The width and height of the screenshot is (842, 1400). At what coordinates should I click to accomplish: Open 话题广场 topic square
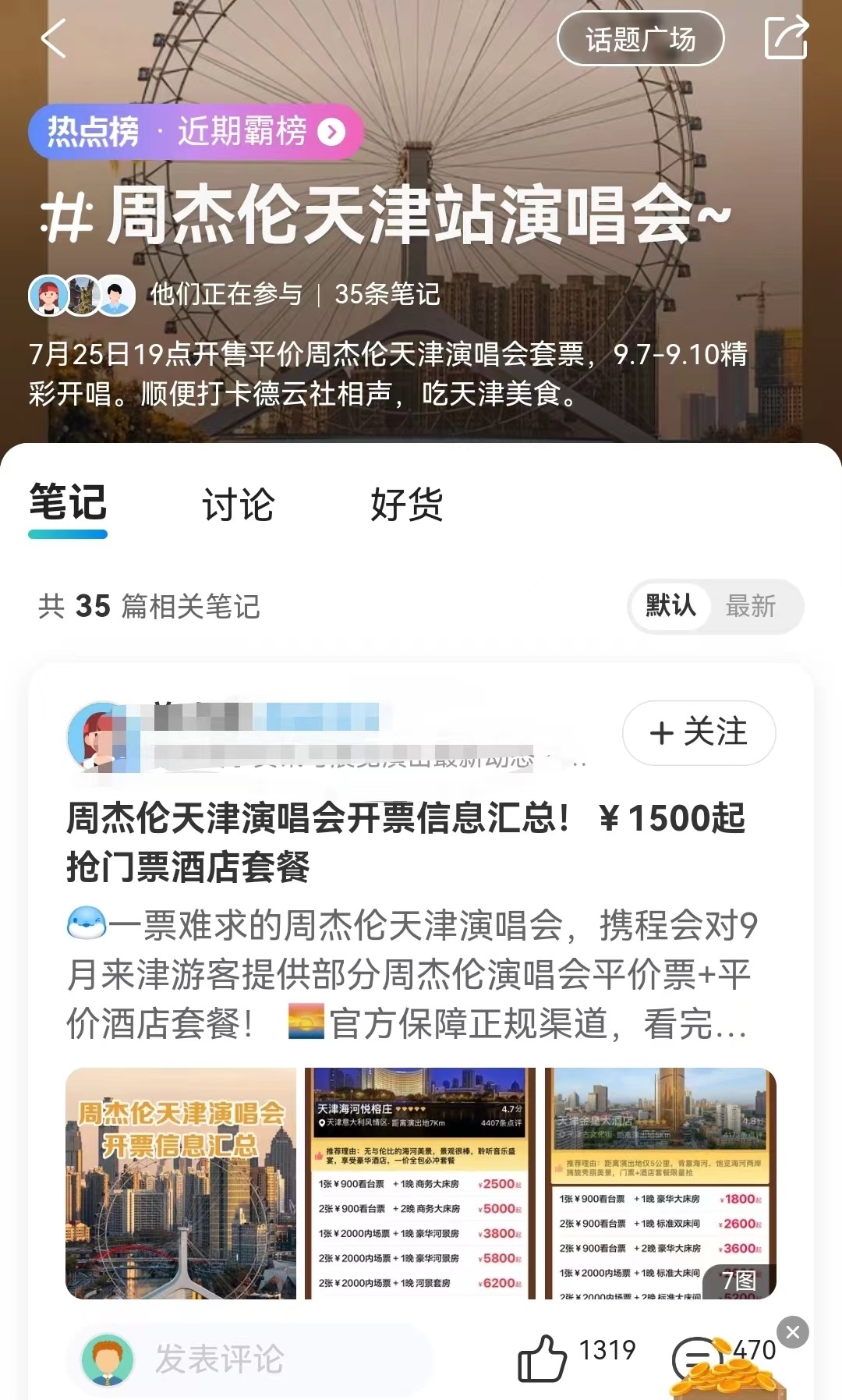click(640, 39)
